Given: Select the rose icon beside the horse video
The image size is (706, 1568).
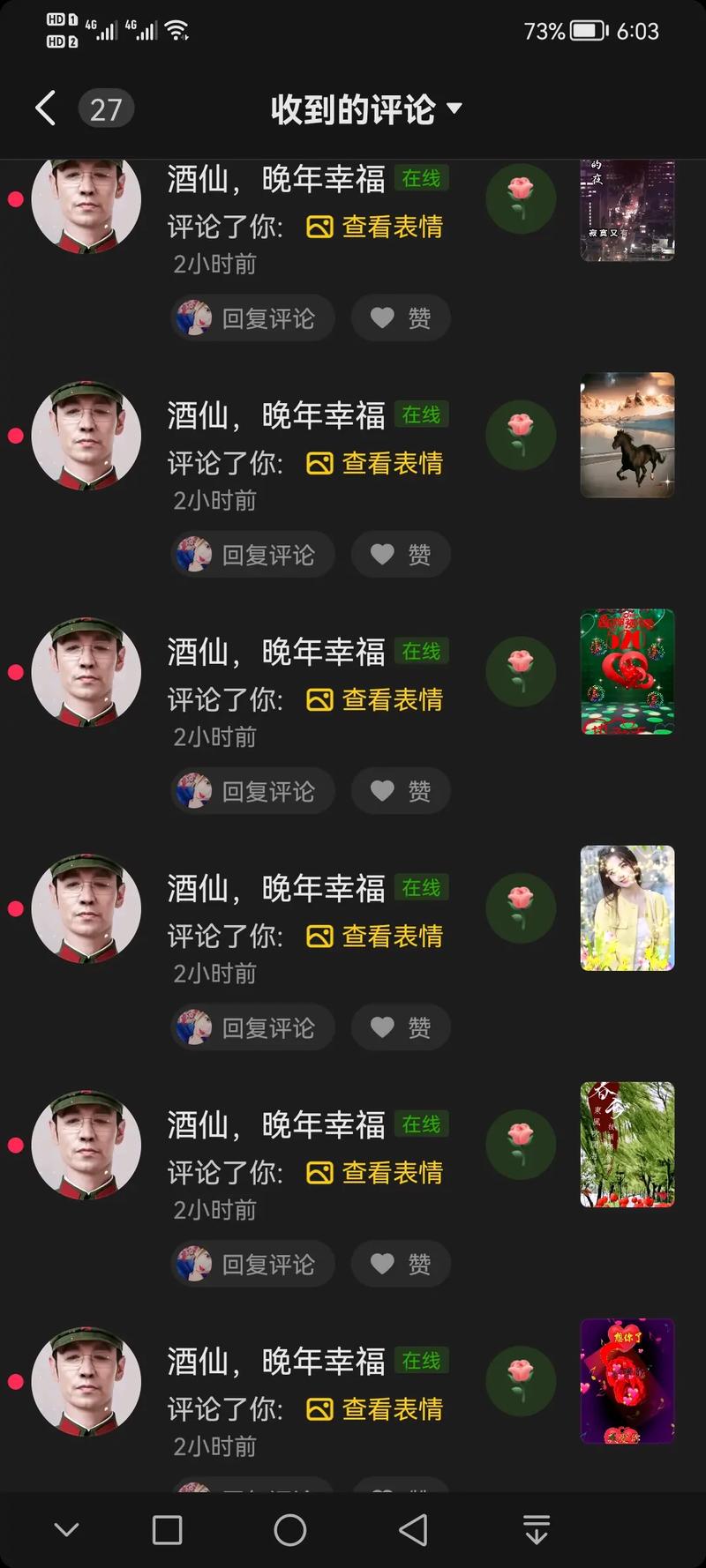Looking at the screenshot, I should (x=521, y=435).
